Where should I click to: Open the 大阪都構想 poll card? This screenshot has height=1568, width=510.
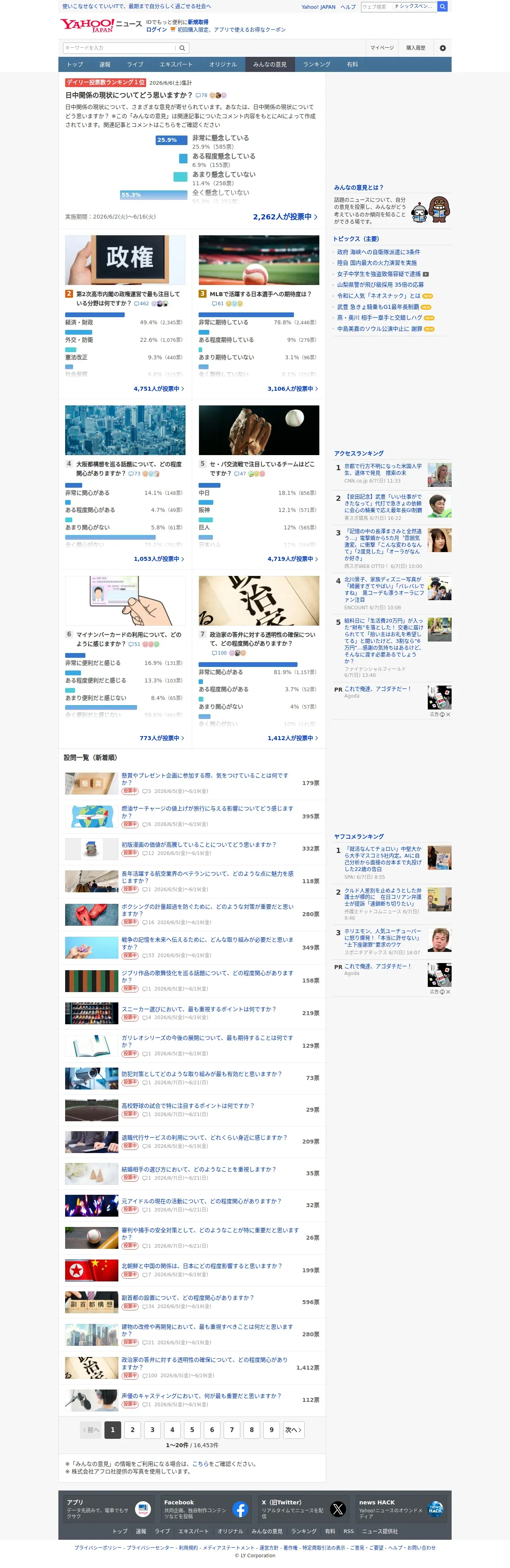[126, 484]
